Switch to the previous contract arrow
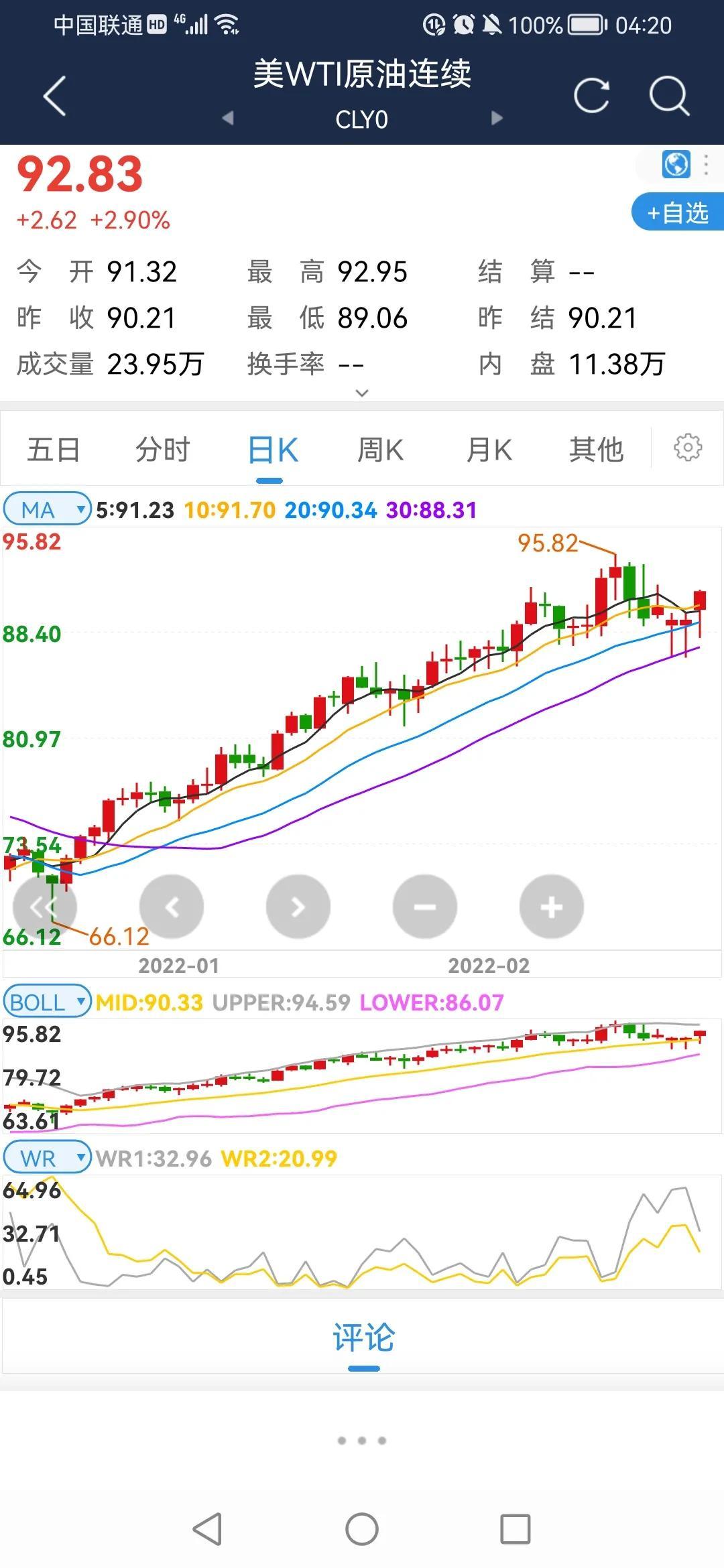Screen dimensions: 724x1568 228,118
